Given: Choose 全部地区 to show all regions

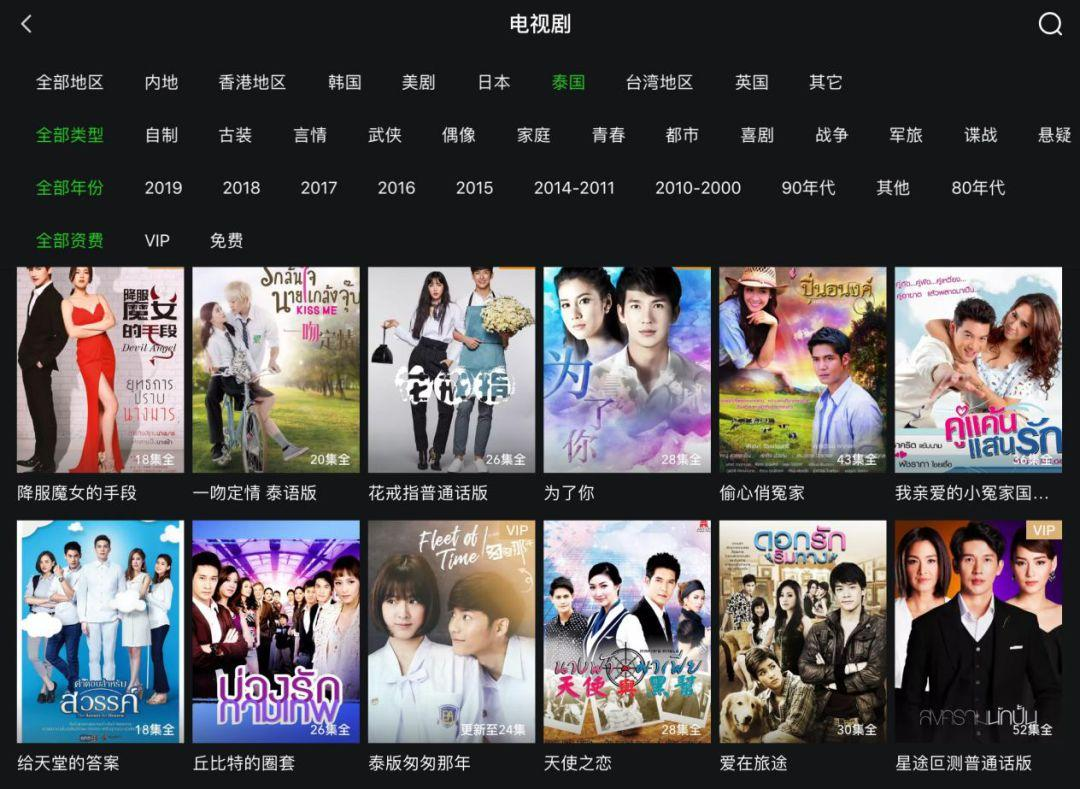Looking at the screenshot, I should point(70,82).
